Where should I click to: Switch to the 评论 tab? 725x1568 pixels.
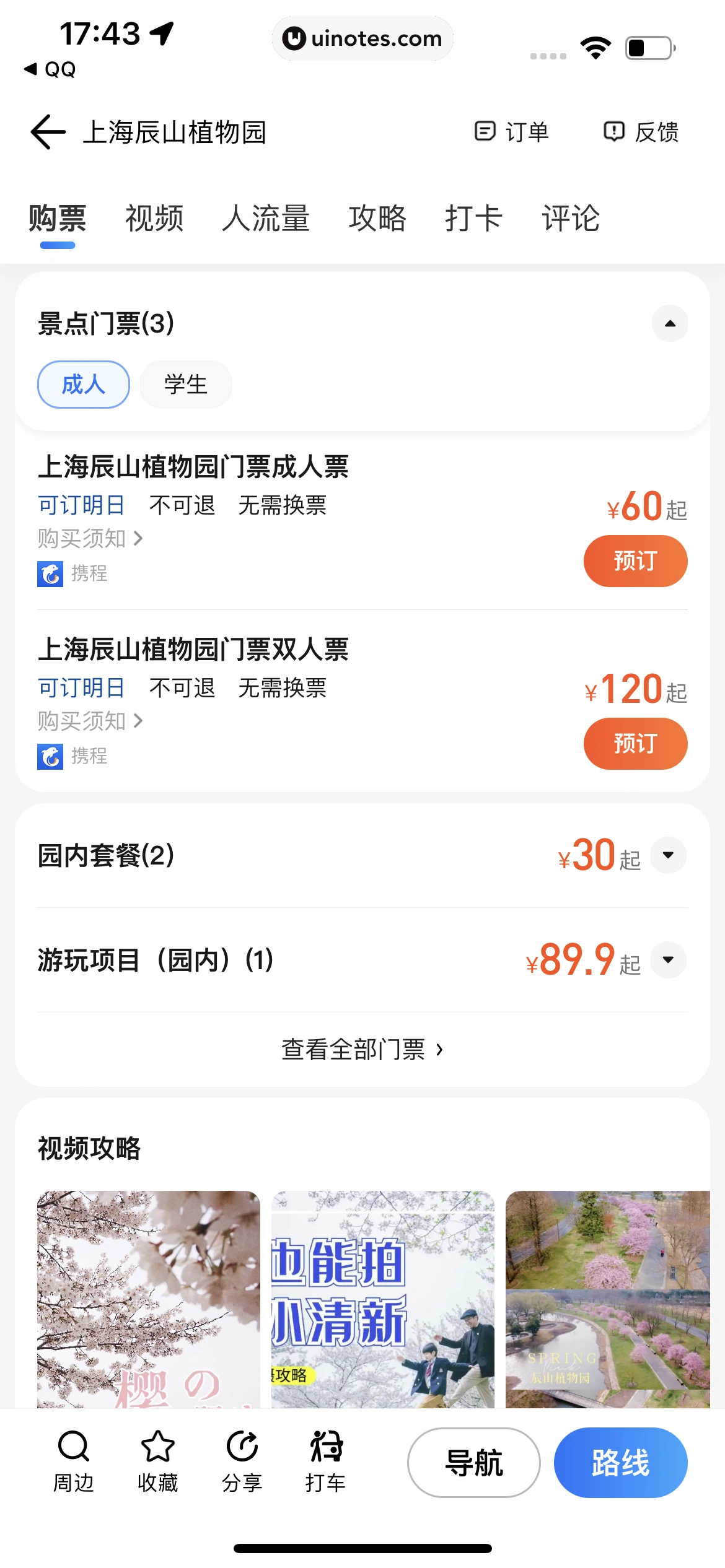[x=571, y=219]
